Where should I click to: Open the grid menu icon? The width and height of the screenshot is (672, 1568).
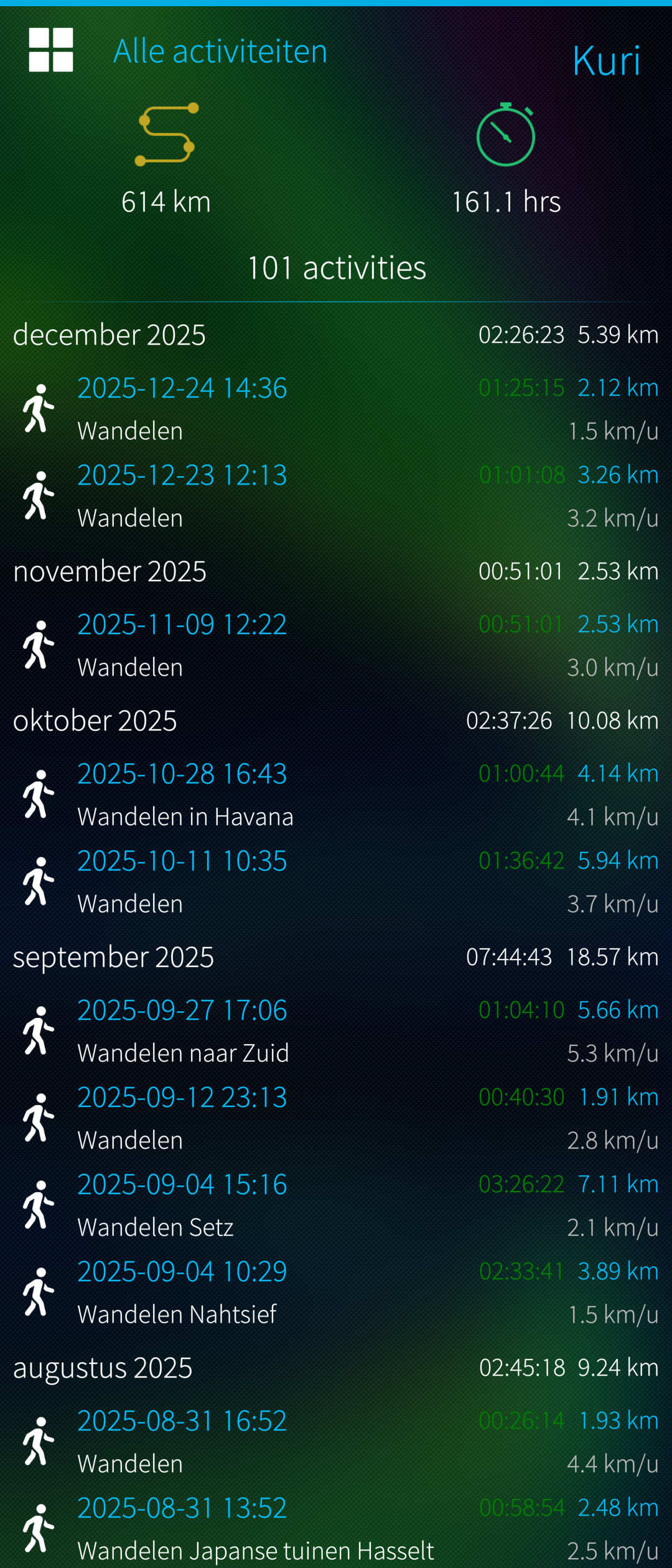tap(51, 50)
